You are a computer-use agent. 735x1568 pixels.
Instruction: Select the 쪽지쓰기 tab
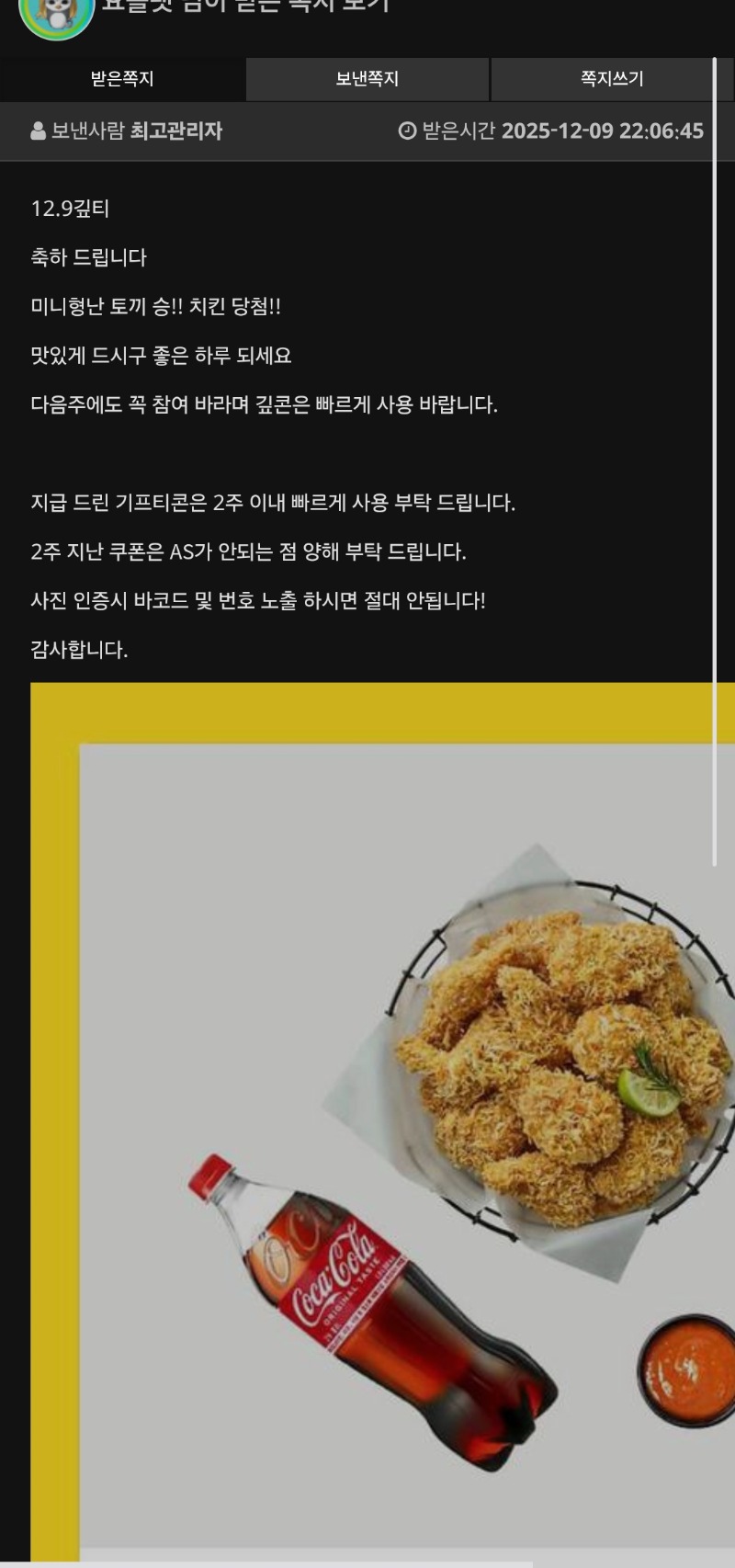(611, 79)
